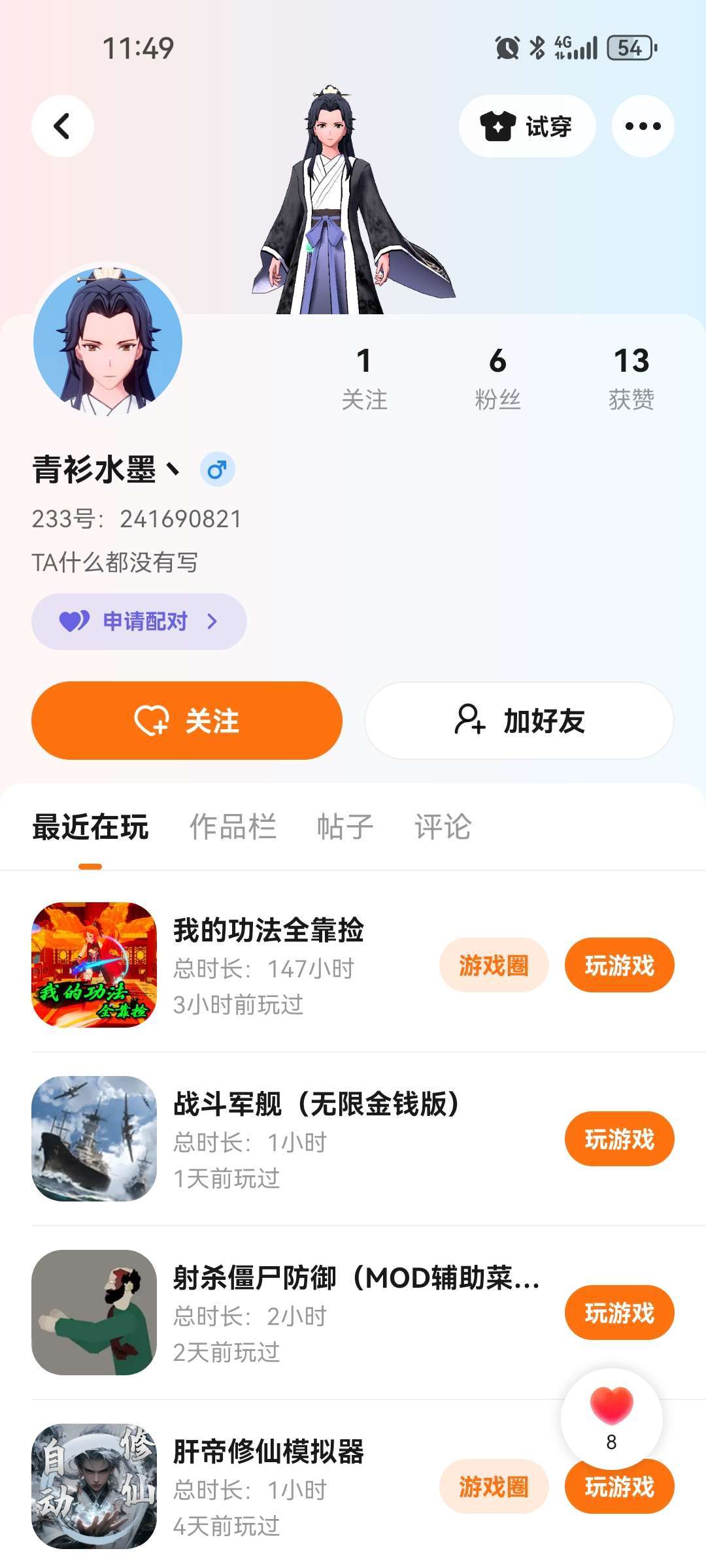Switch to the 帖子 tab
Image resolution: width=706 pixels, height=1568 pixels.
tap(345, 827)
